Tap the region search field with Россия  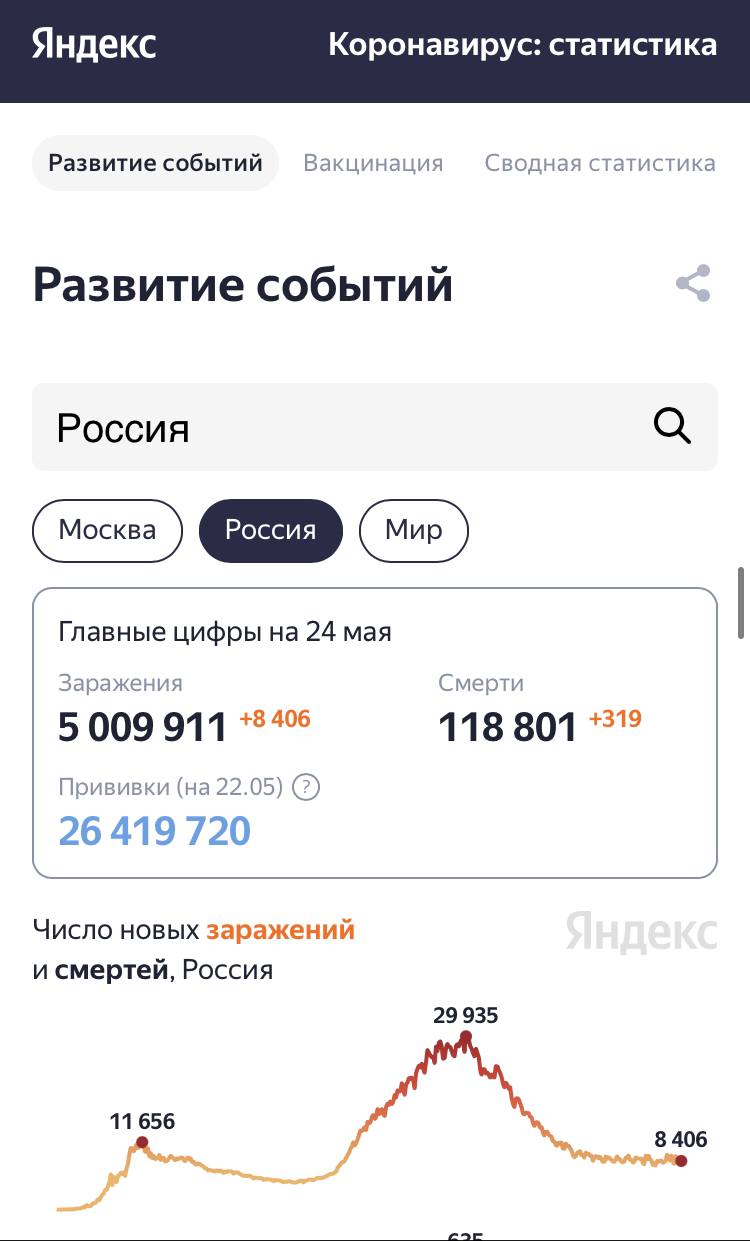click(x=340, y=428)
